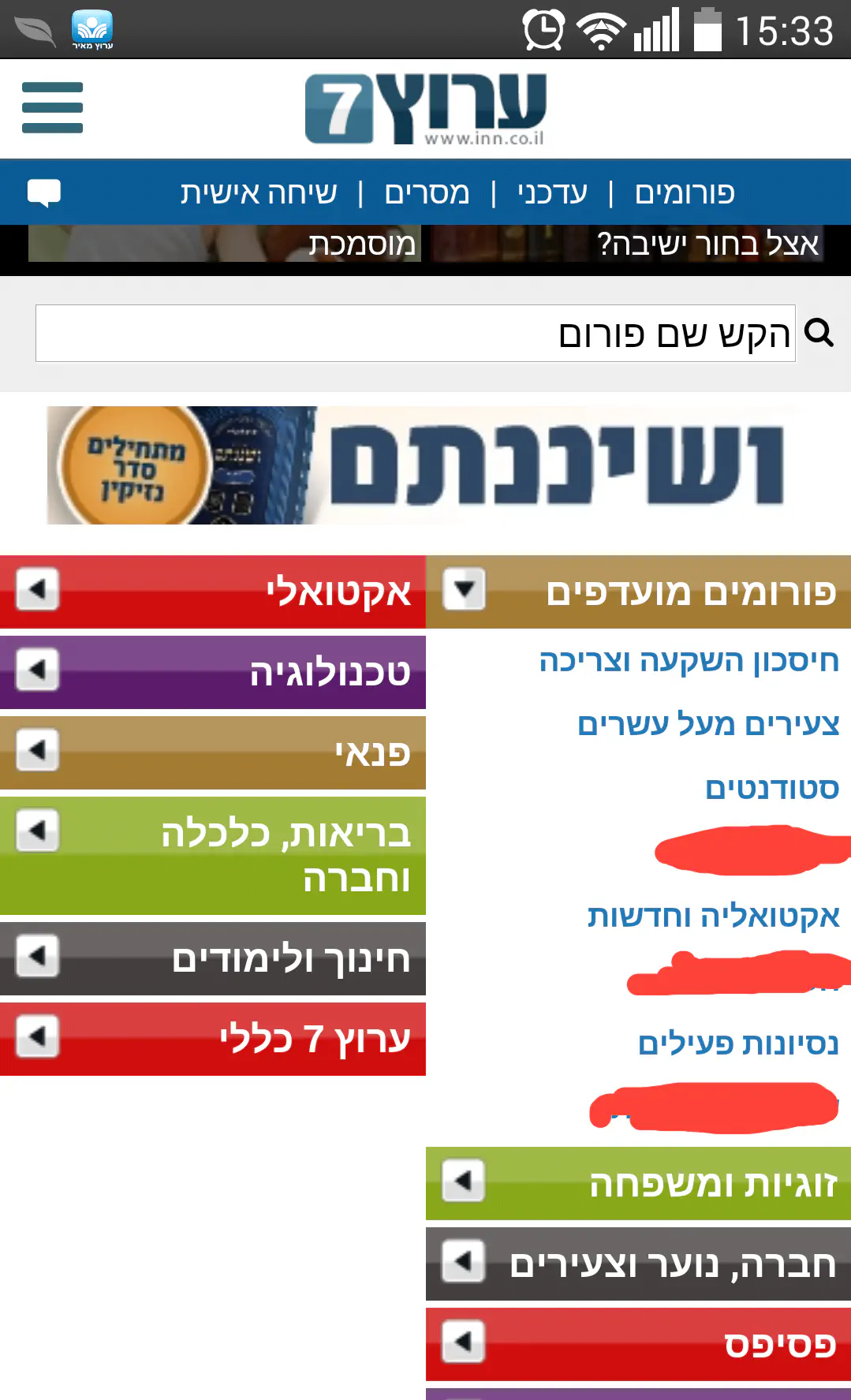Open the פורומים tab in top bar

pyautogui.click(x=684, y=192)
